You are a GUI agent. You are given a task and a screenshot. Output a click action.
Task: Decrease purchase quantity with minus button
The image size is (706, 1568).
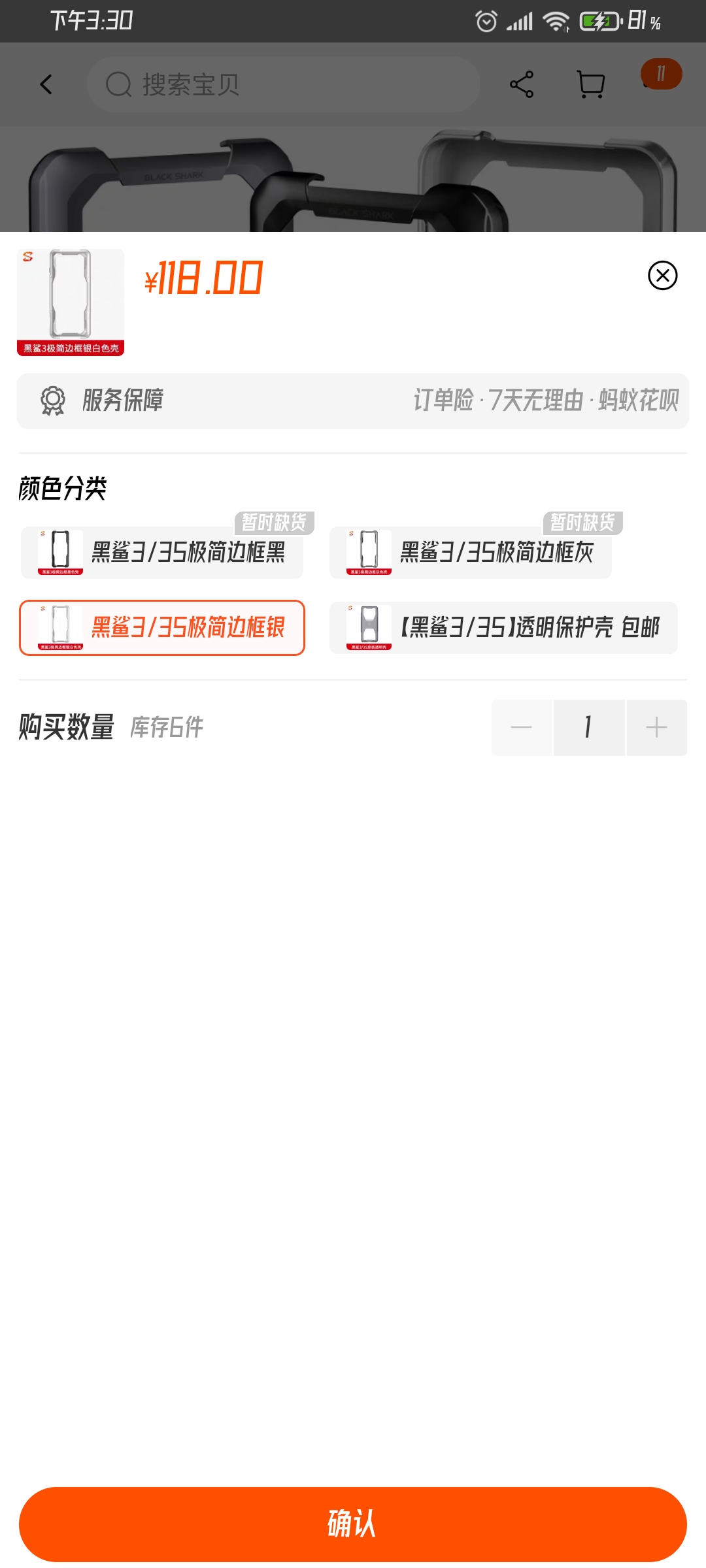point(521,727)
